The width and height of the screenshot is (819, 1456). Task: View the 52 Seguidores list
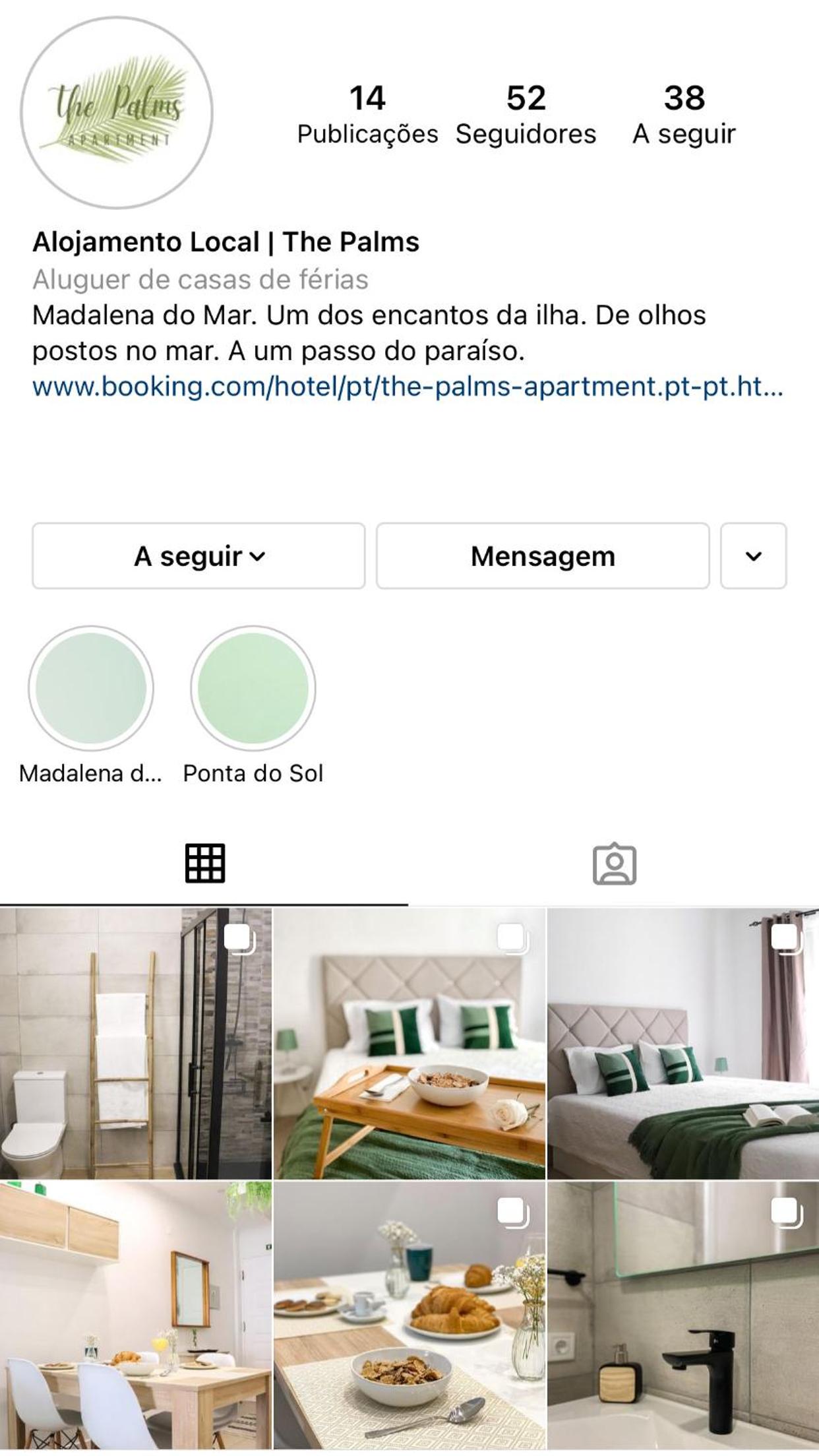click(x=526, y=115)
